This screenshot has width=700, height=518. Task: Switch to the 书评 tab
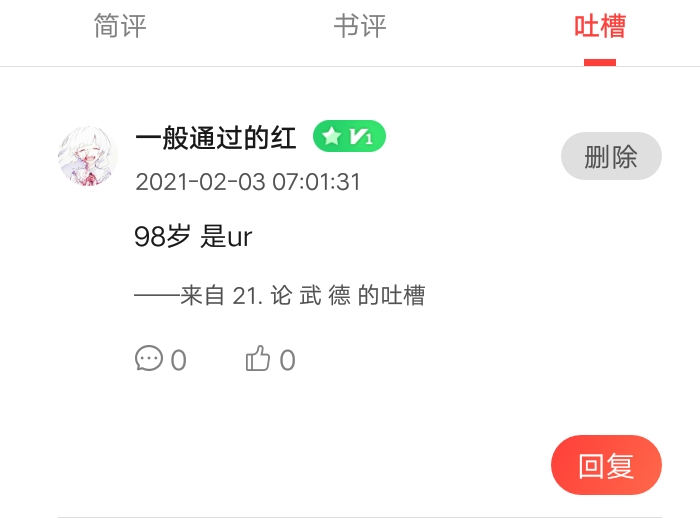click(x=360, y=27)
